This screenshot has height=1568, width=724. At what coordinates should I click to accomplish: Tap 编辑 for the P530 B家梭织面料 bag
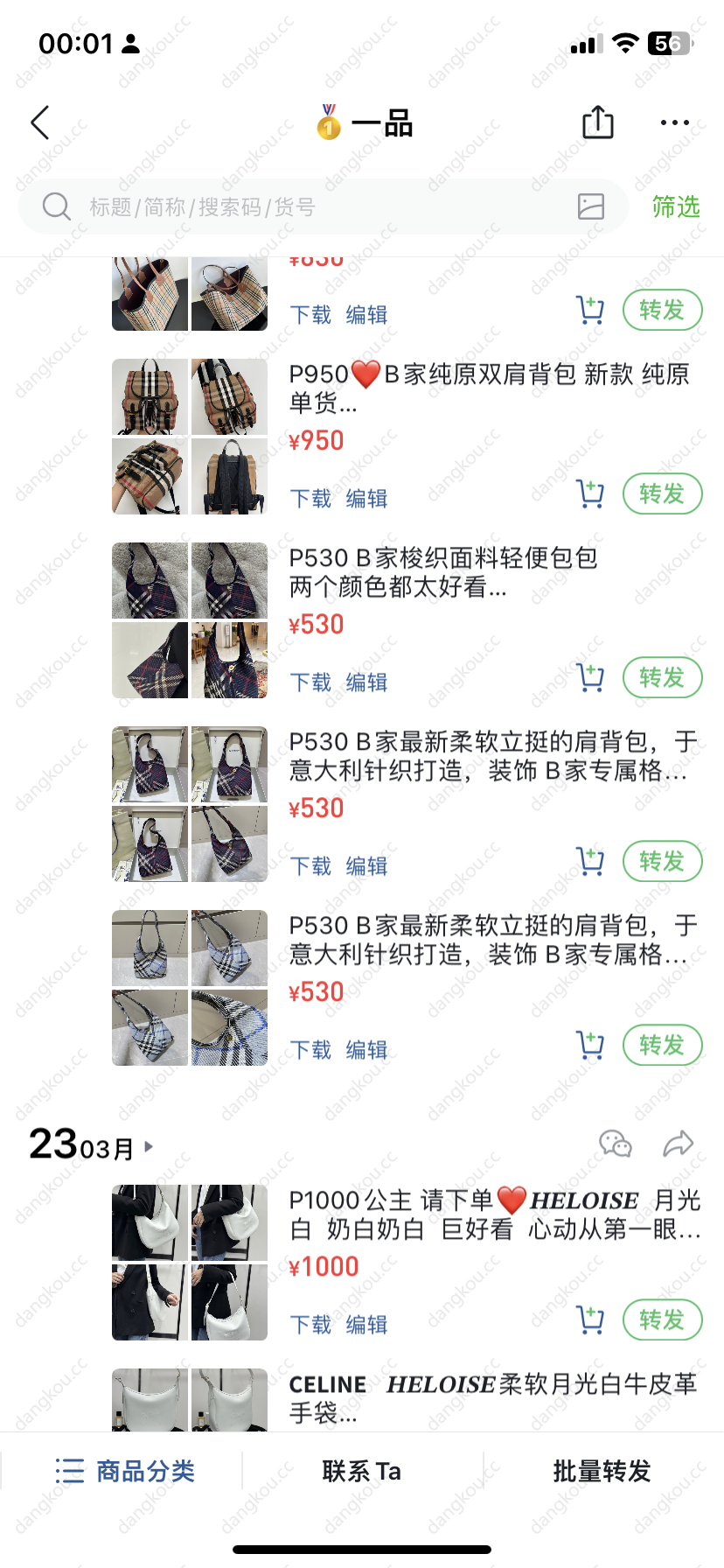pos(366,682)
